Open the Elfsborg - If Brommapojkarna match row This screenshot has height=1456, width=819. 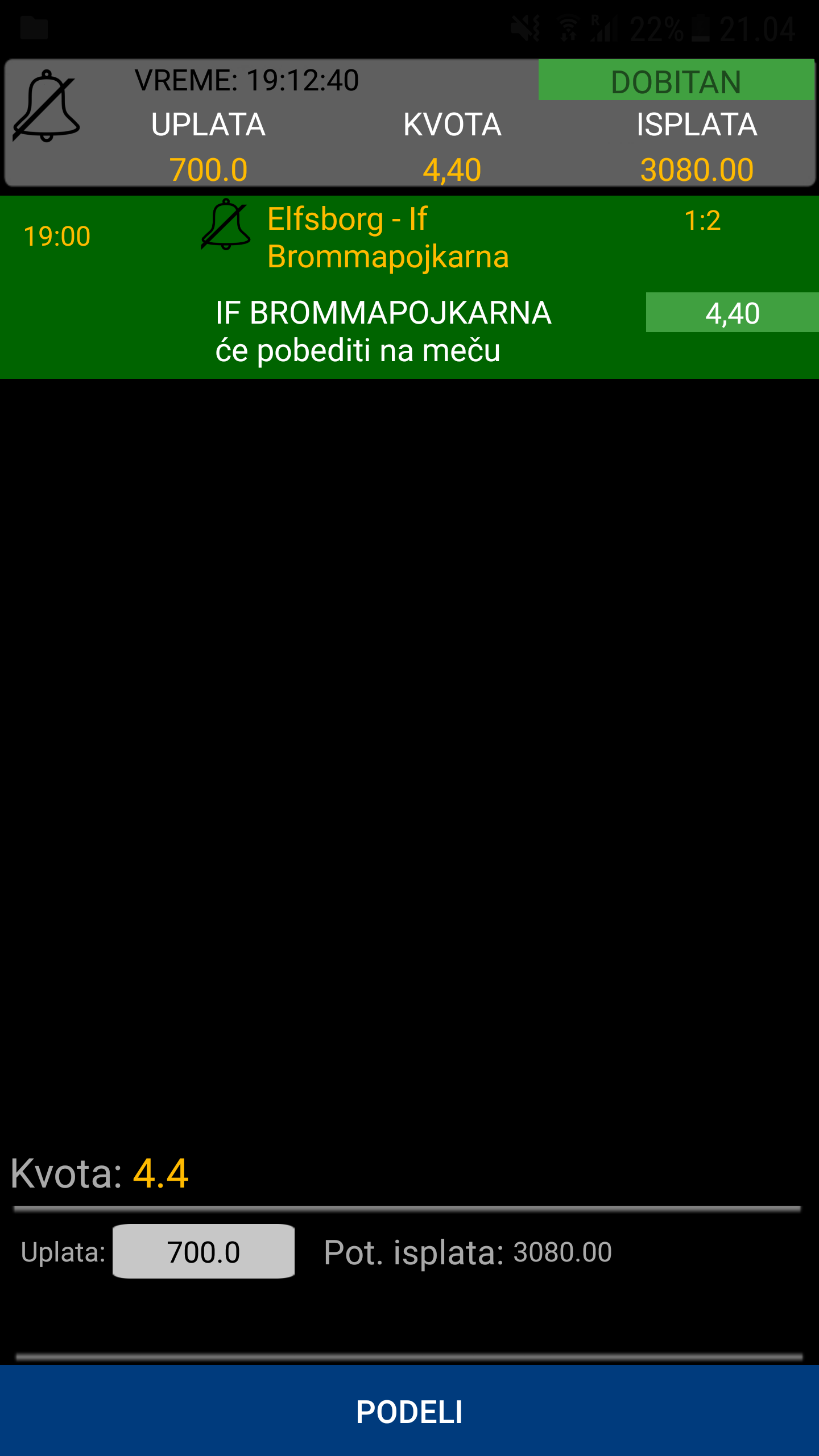[409, 287]
